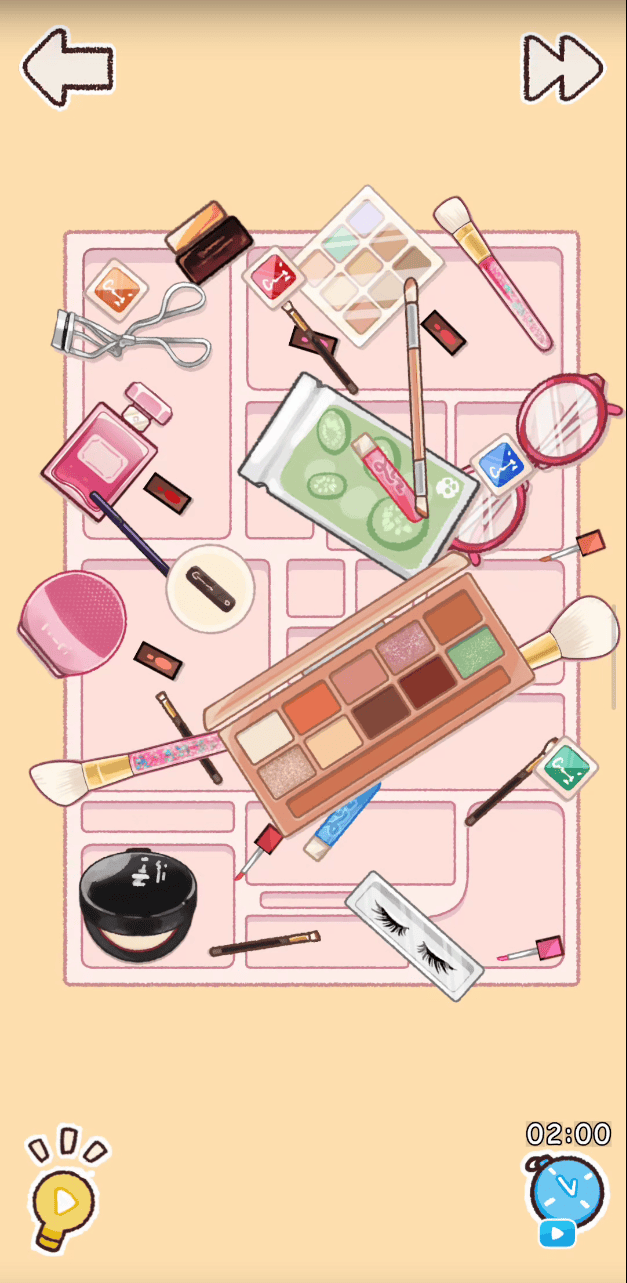The width and height of the screenshot is (627, 1283).
Task: Tap the lightbulb hint video button
Action: [64, 1195]
